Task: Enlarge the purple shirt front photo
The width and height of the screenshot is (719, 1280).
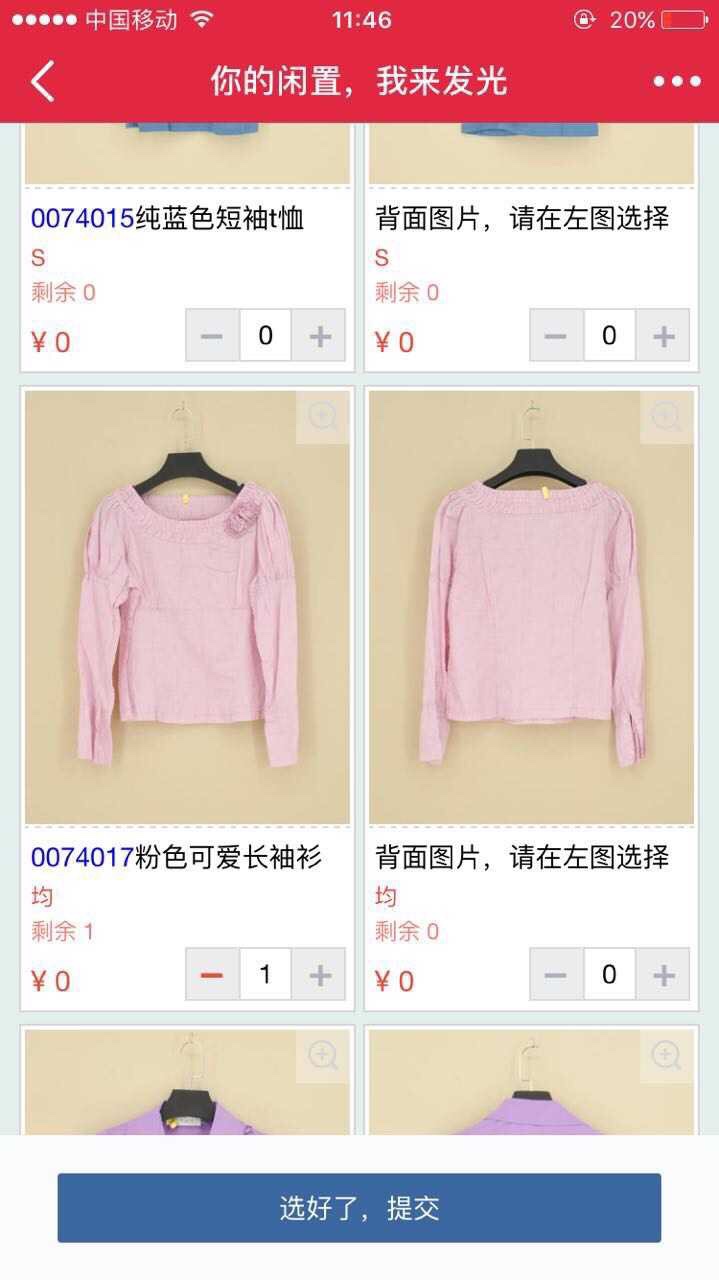Action: pos(323,1055)
